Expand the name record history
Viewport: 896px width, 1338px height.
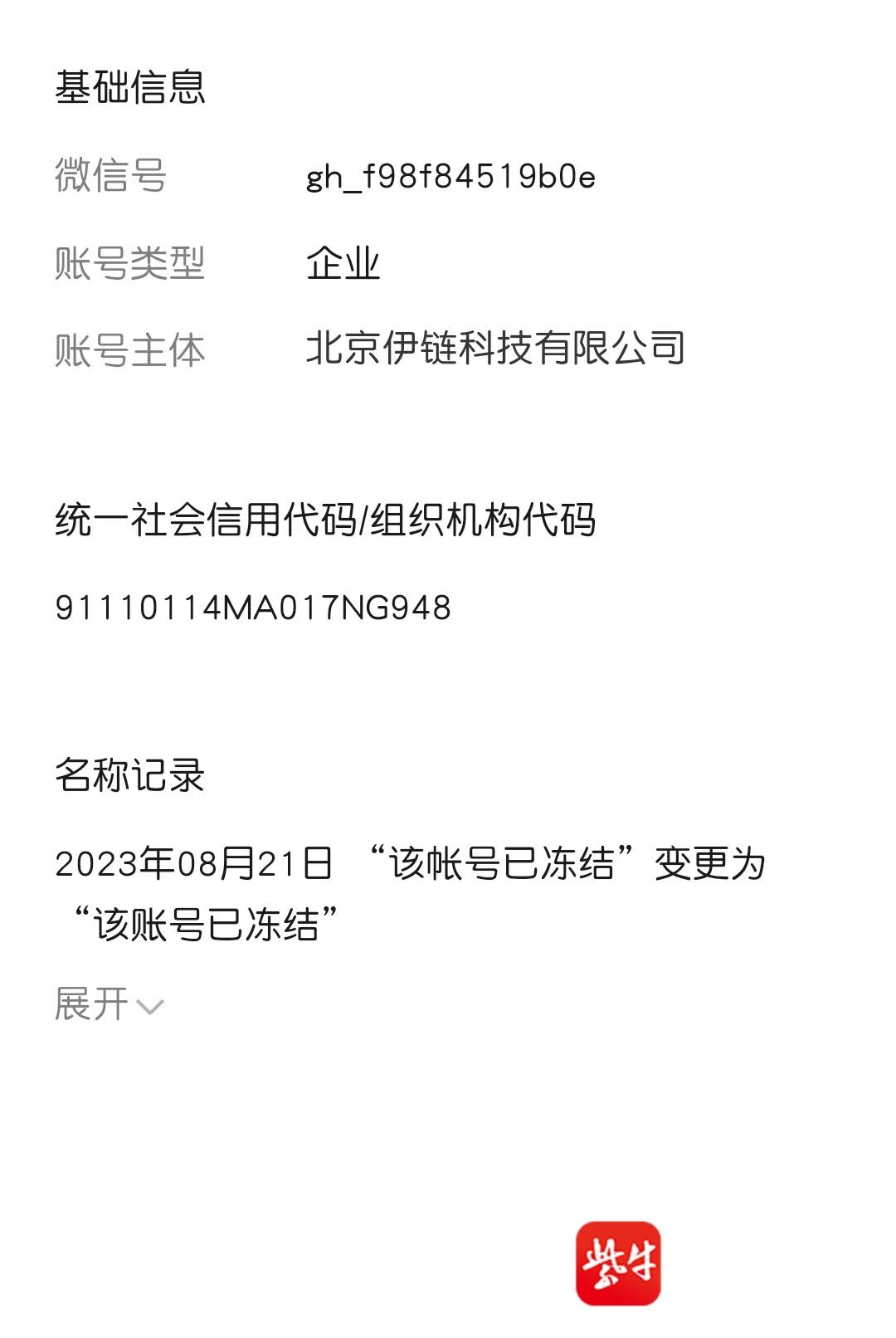[109, 1004]
